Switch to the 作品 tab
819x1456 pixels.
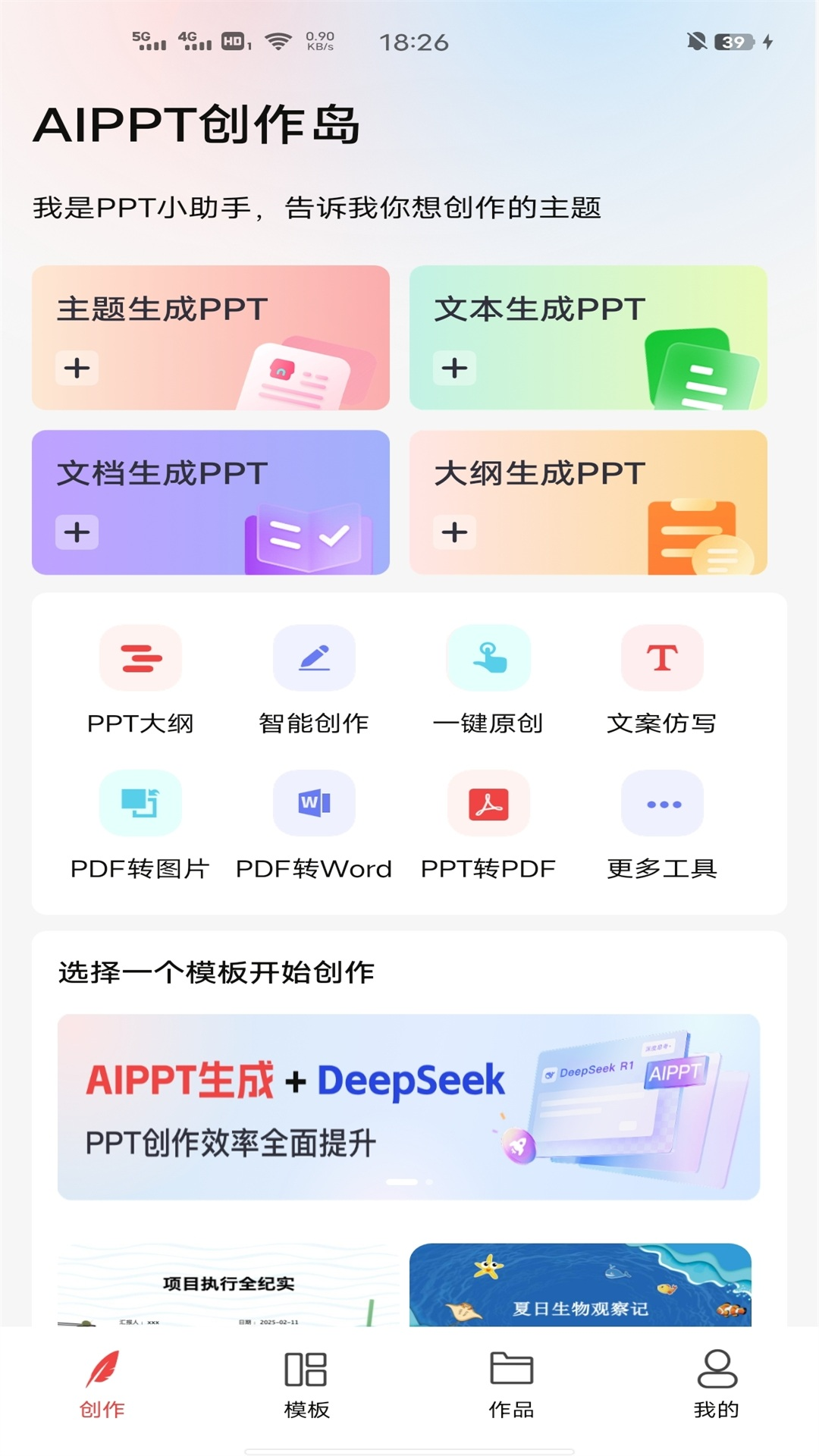pyautogui.click(x=511, y=1385)
